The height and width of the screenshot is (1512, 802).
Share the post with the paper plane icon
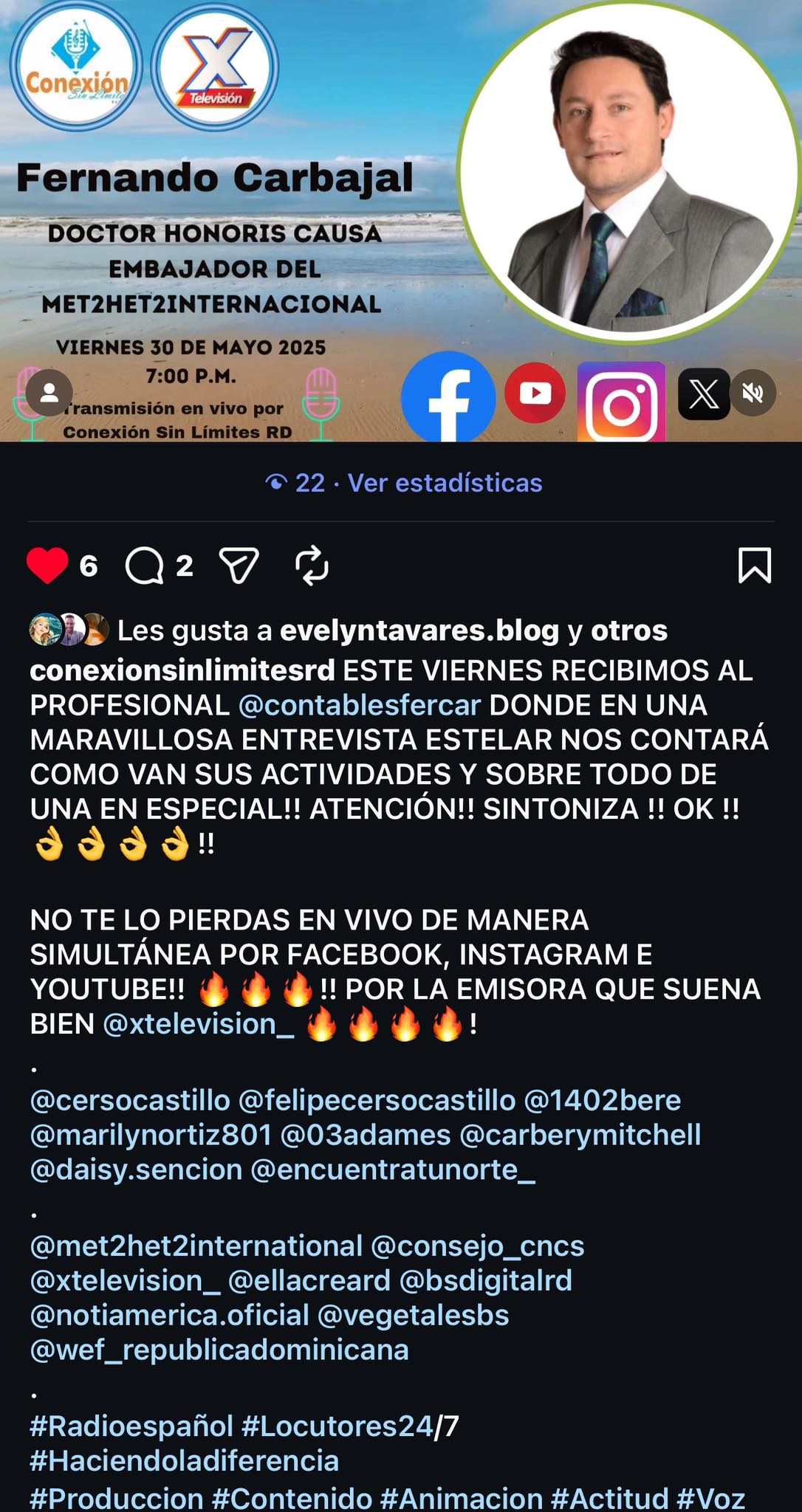coord(239,566)
